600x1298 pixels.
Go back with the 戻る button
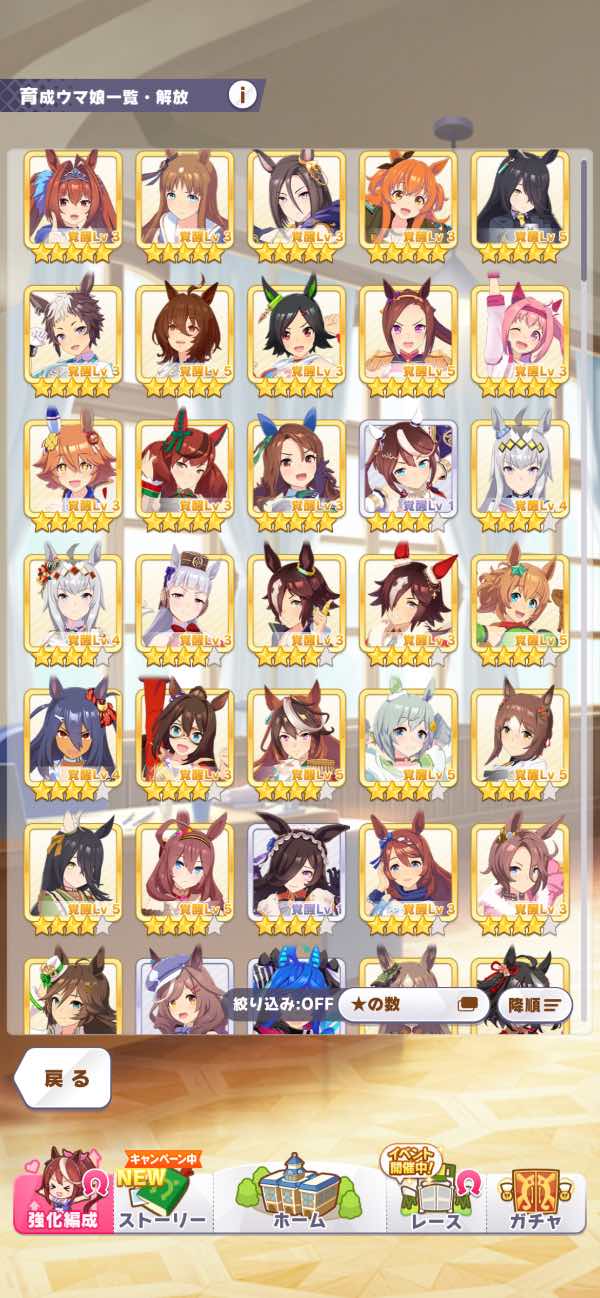[x=63, y=1079]
